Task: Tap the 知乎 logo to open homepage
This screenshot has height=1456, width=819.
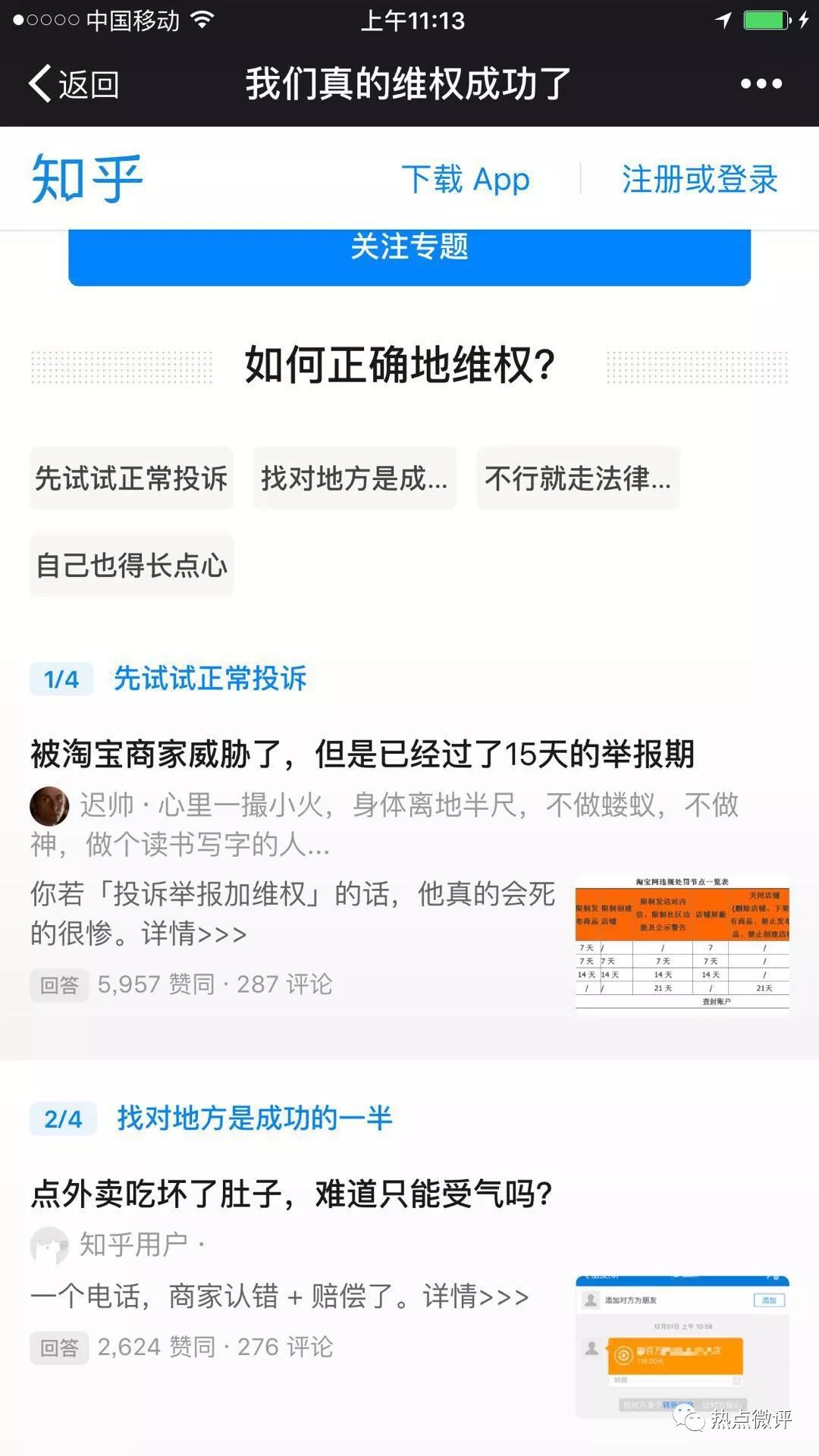Action: point(87,178)
